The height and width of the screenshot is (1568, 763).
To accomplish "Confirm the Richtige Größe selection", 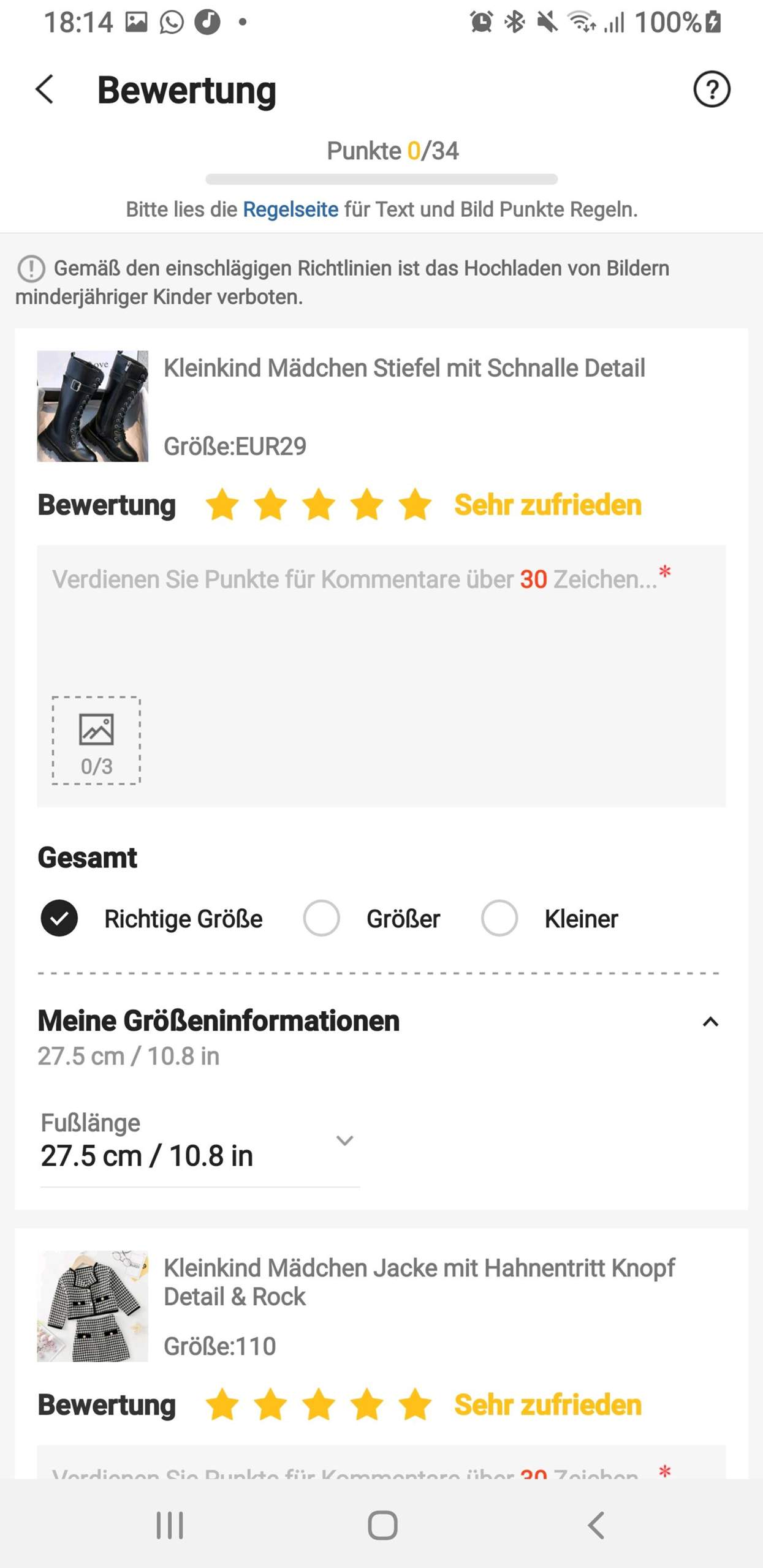I will click(59, 918).
